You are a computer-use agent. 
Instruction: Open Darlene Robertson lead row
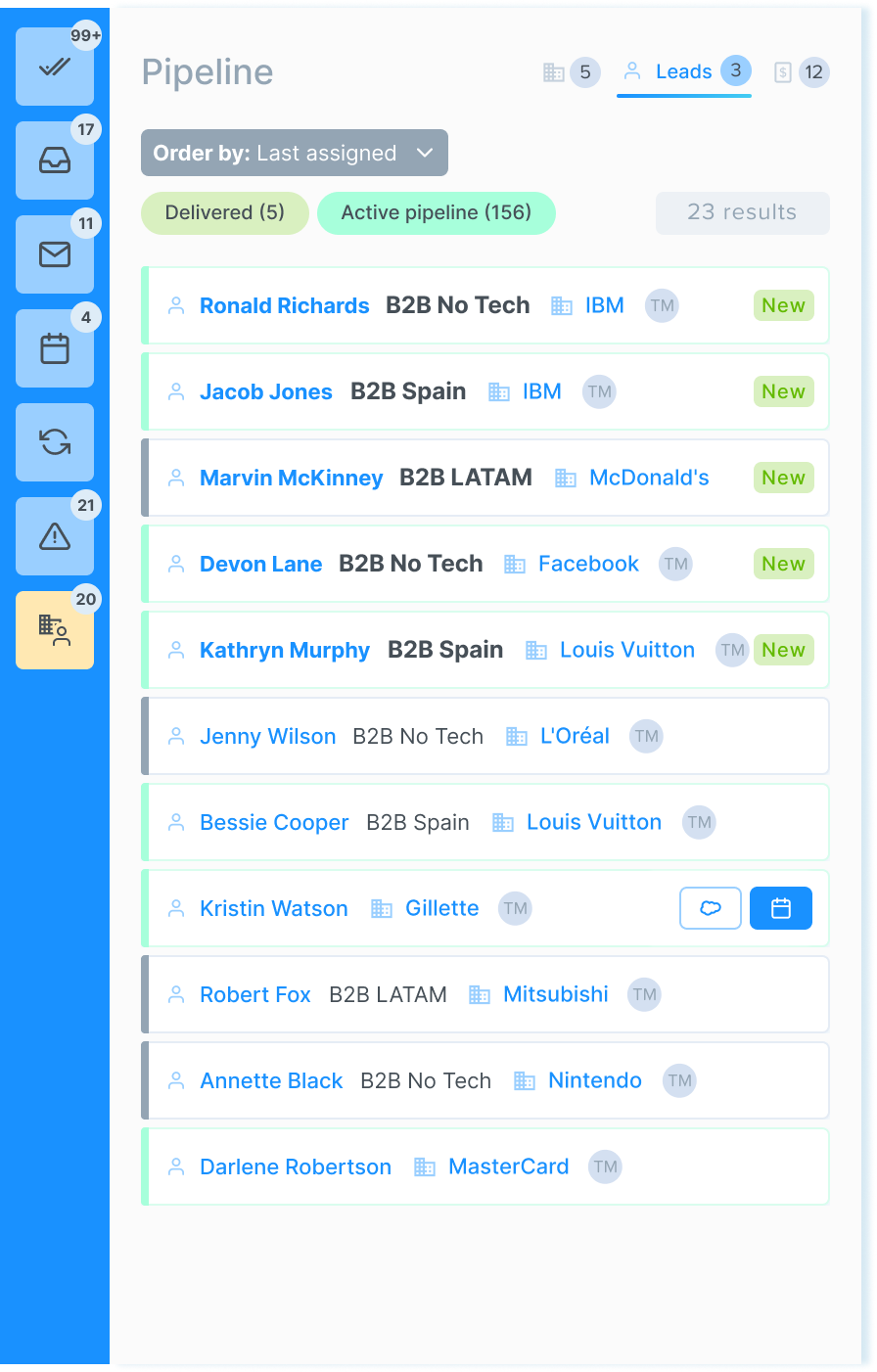point(295,1167)
